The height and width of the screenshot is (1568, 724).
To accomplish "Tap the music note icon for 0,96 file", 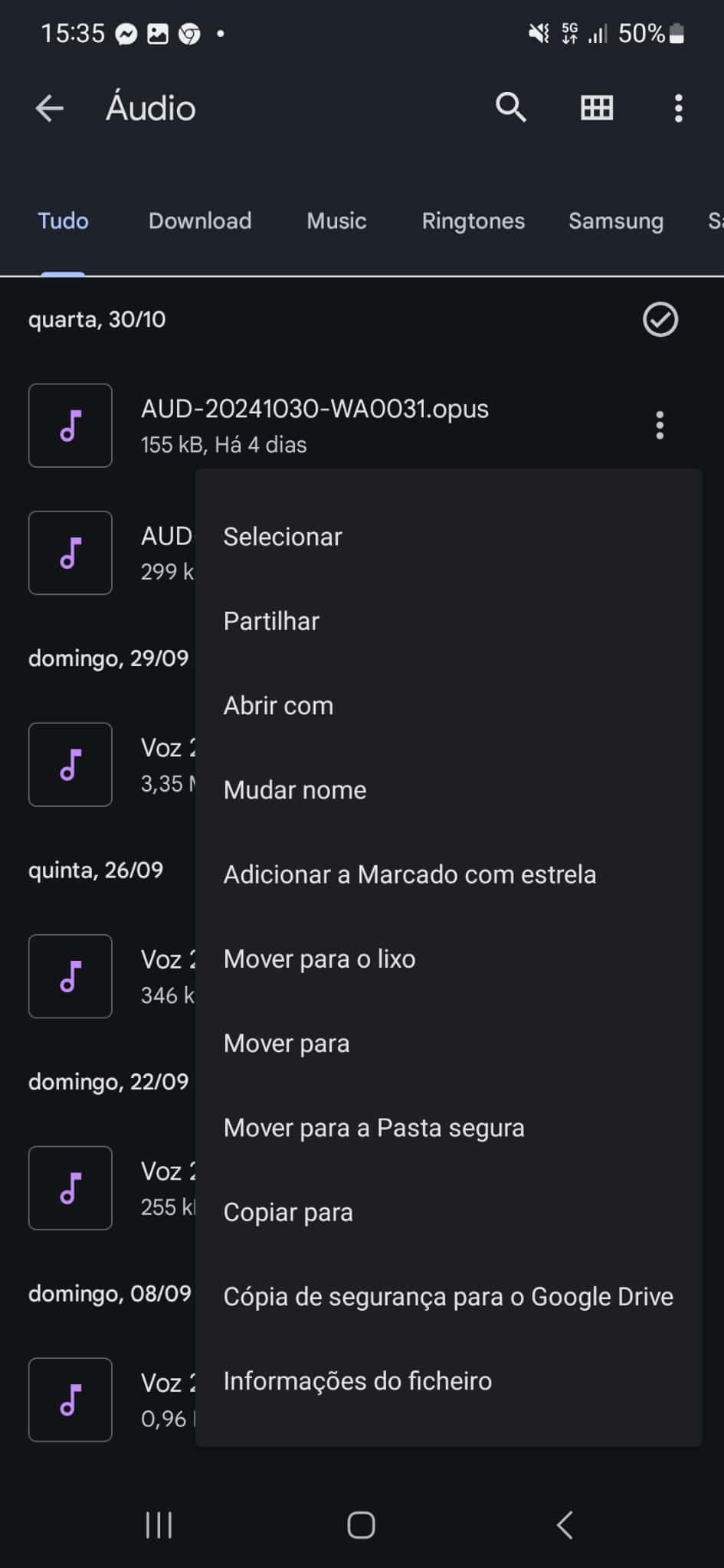I will (70, 1400).
